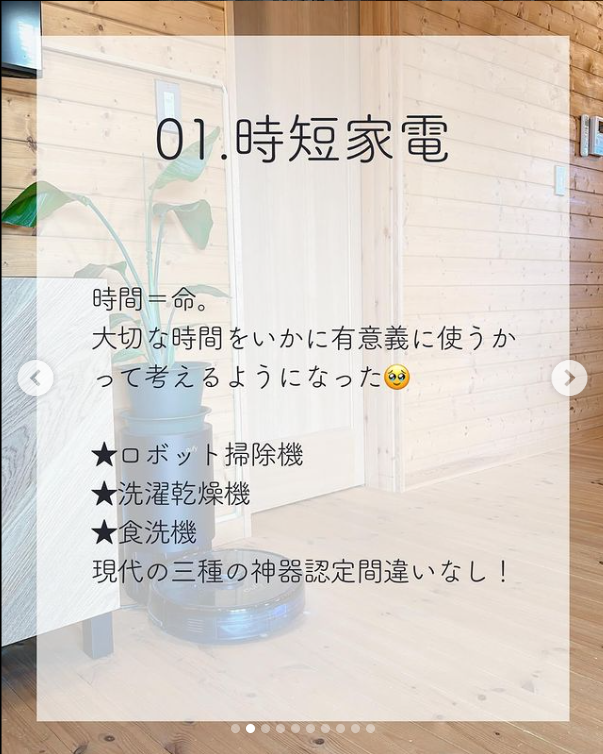This screenshot has height=754, width=603.
Task: Advance to the next carousel slide
Action: pyautogui.click(x=569, y=378)
